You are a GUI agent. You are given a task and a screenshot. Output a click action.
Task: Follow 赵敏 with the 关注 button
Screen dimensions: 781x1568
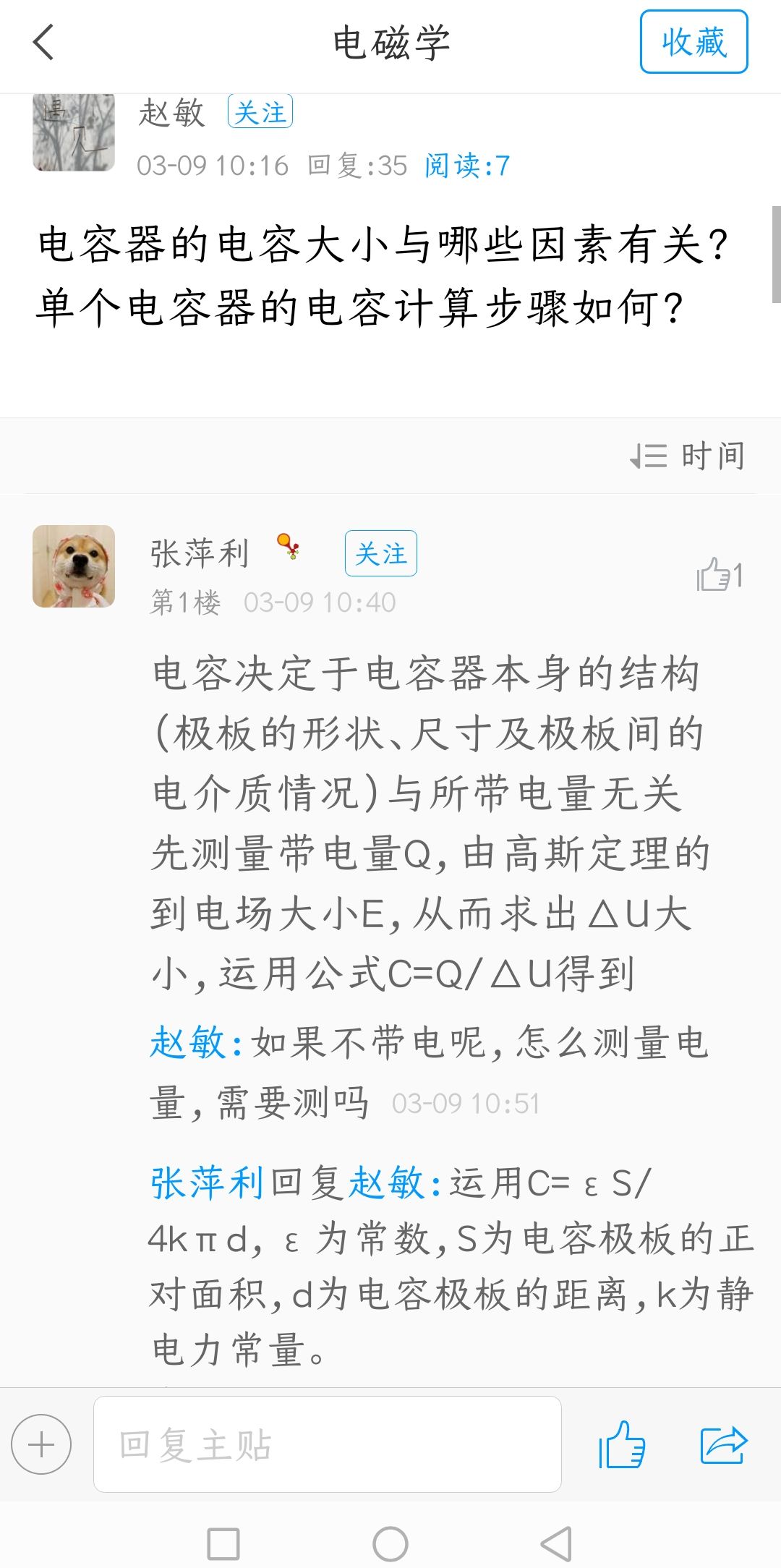260,112
